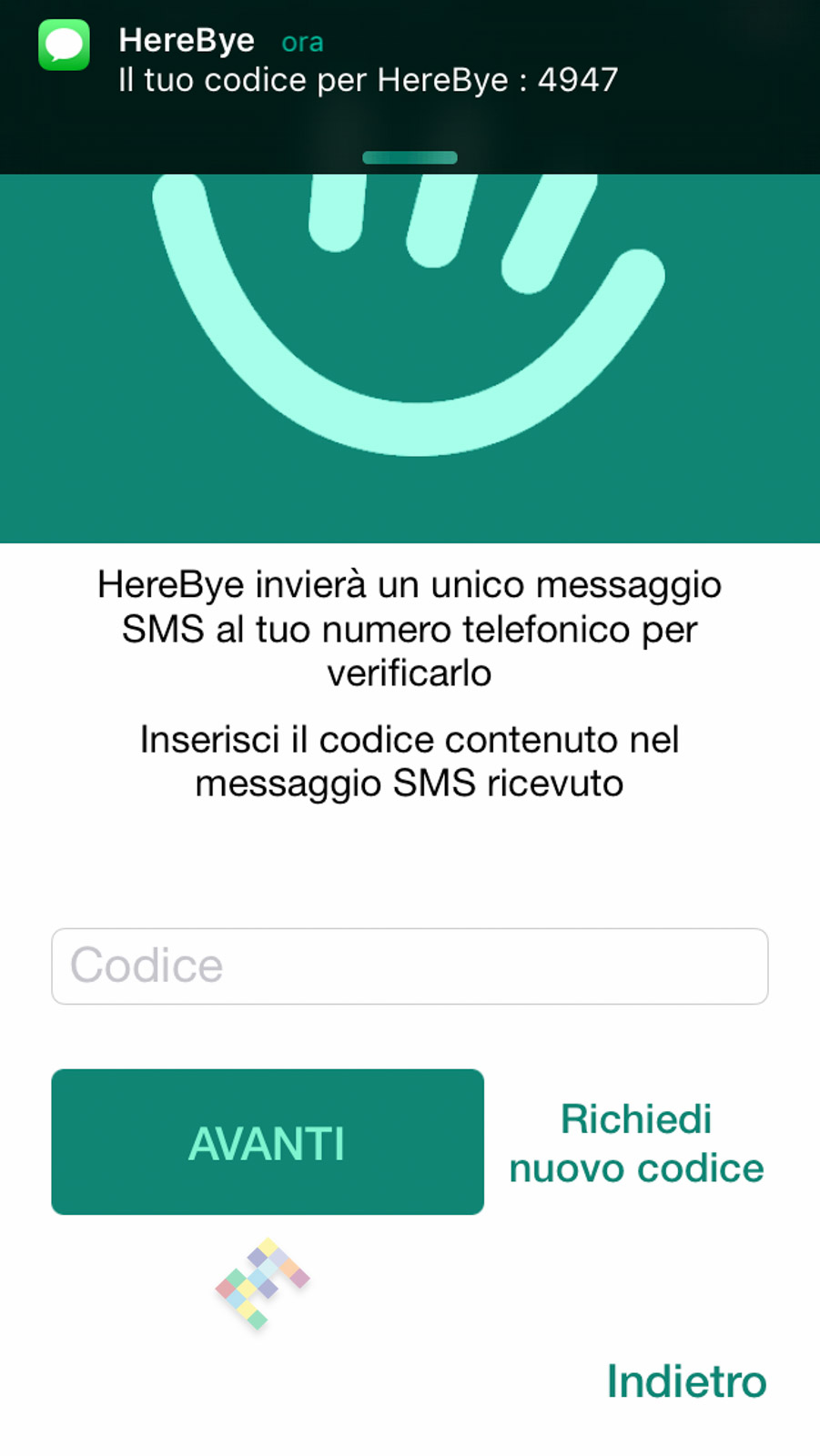This screenshot has height=1456, width=820.
Task: Open the HereBye SMS notification banner
Action: point(369,62)
